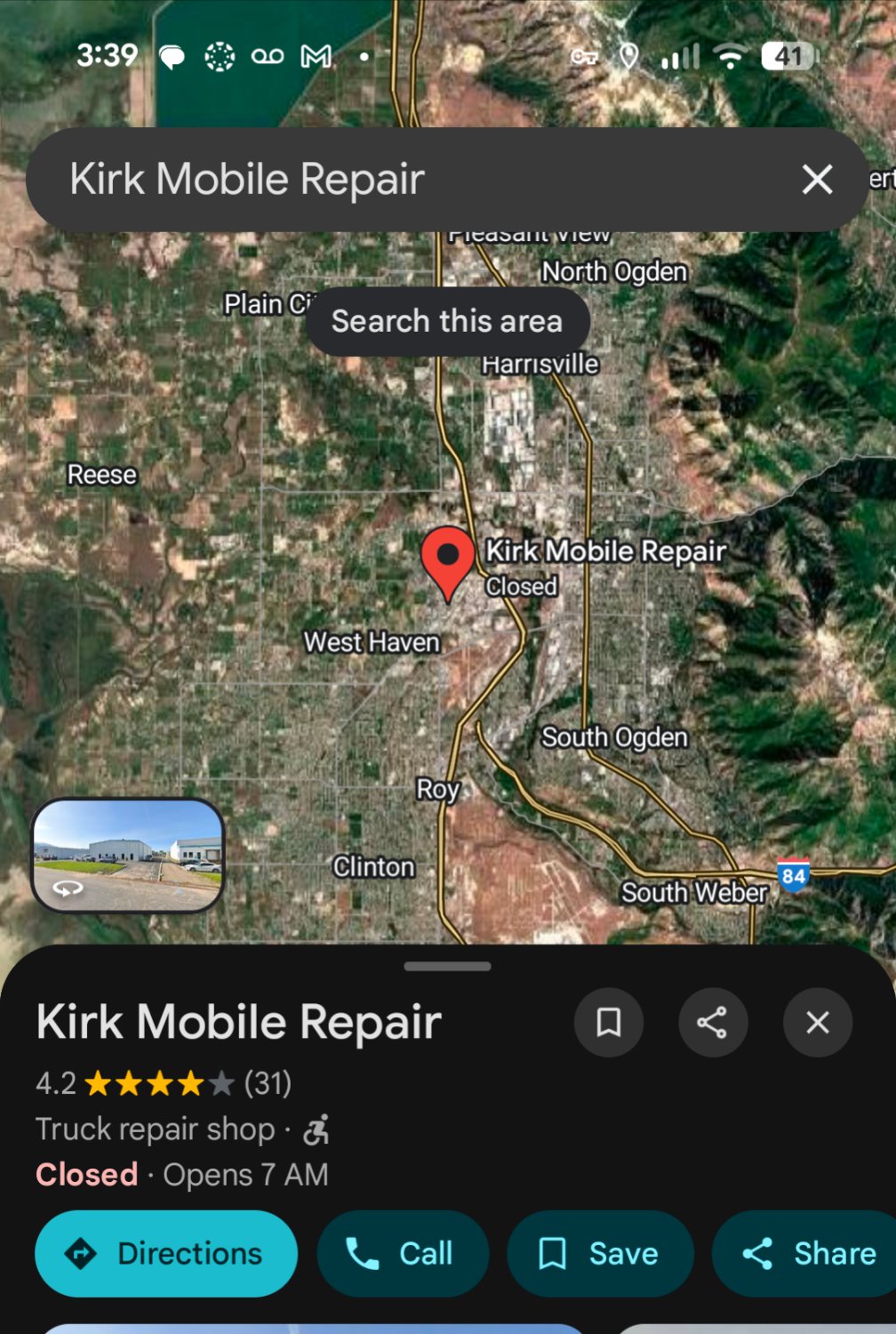Expand the place card using the drag handle

tap(447, 966)
